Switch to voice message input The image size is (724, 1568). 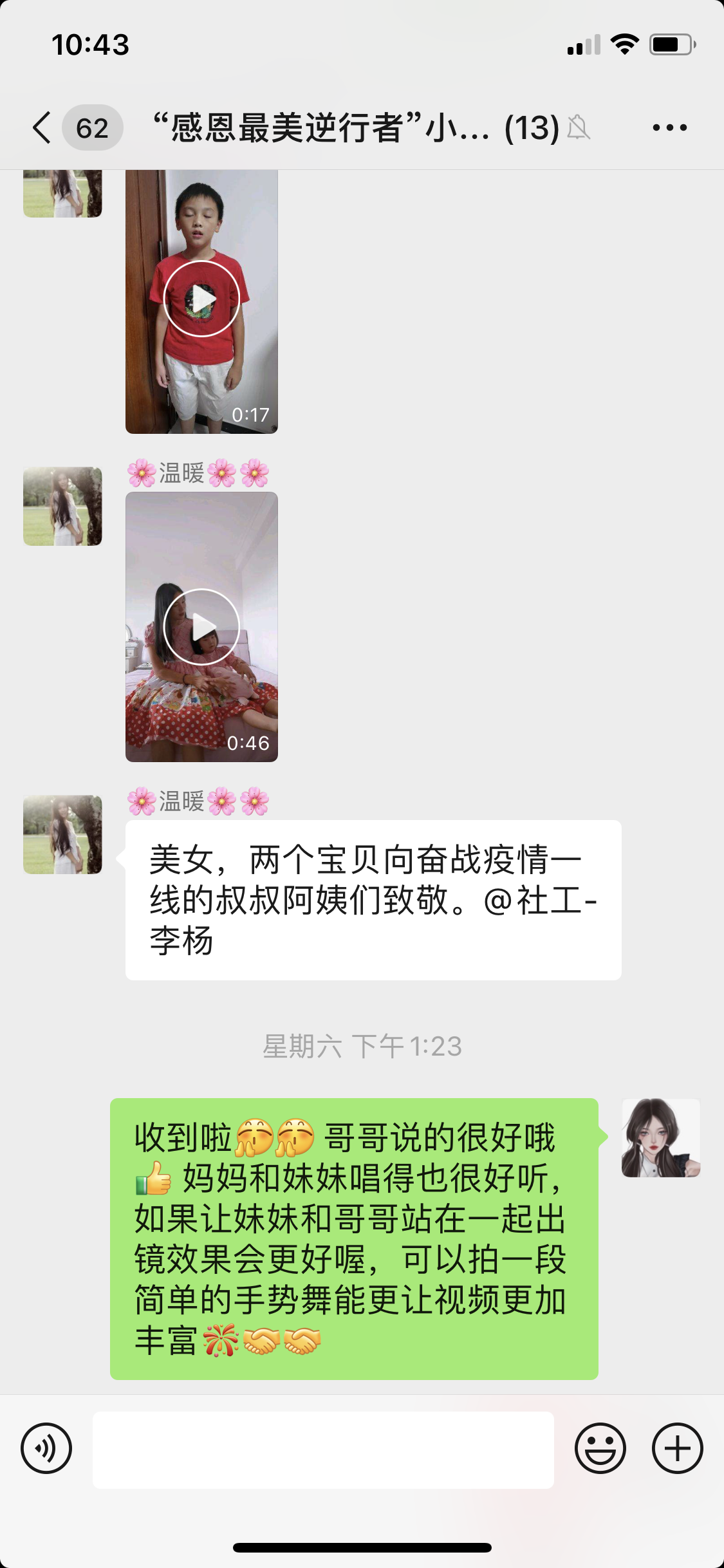coord(46,1448)
